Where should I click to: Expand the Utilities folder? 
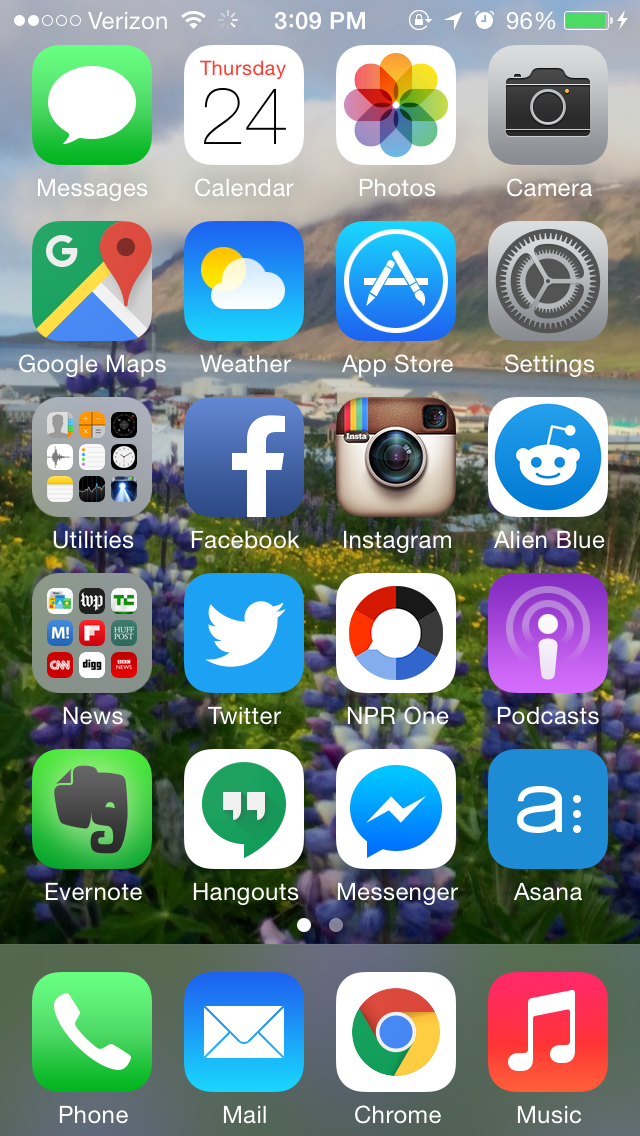pyautogui.click(x=92, y=457)
